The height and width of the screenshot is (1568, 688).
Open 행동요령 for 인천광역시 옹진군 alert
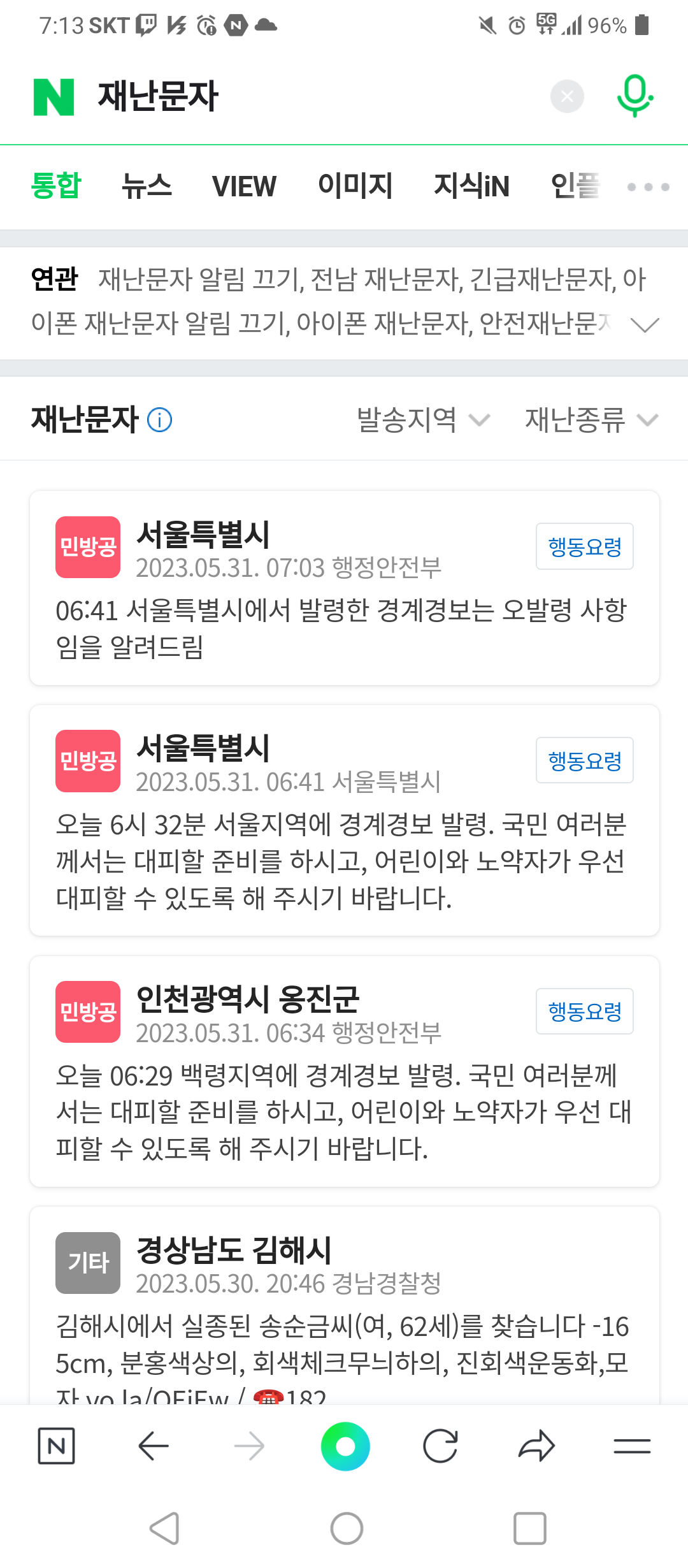[x=584, y=1011]
